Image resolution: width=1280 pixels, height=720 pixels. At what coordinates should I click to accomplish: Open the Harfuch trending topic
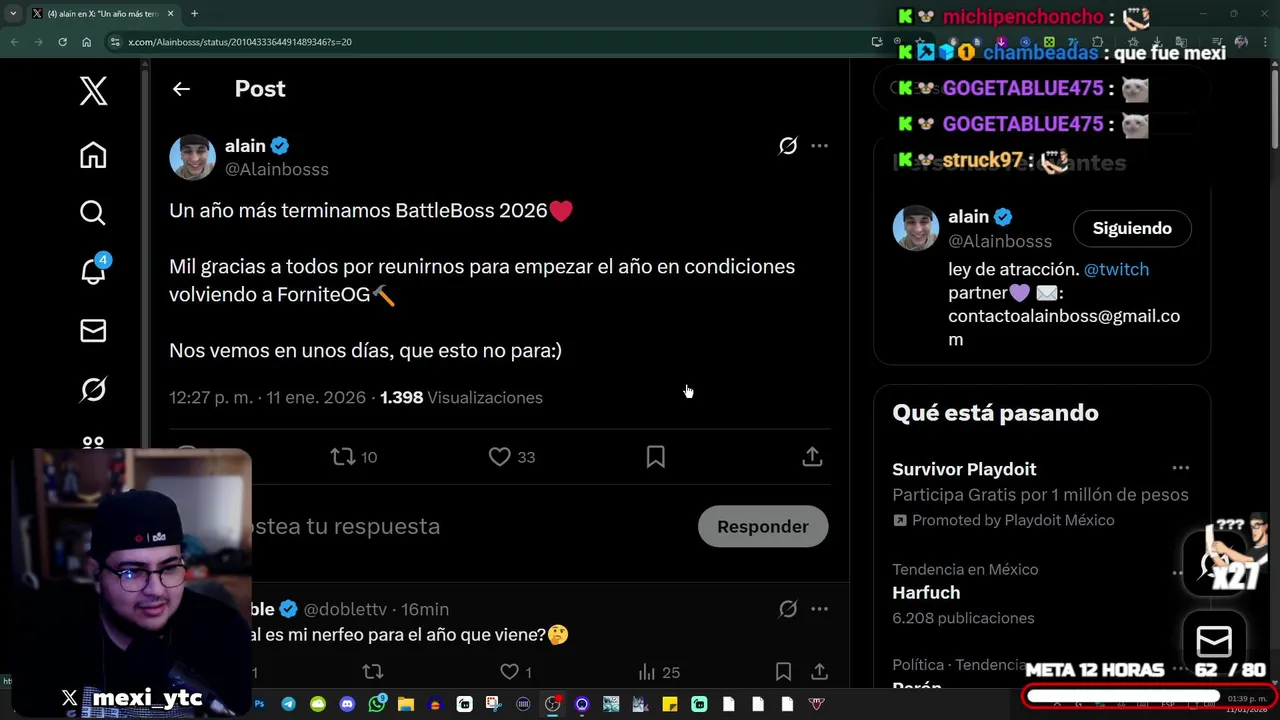tap(926, 592)
